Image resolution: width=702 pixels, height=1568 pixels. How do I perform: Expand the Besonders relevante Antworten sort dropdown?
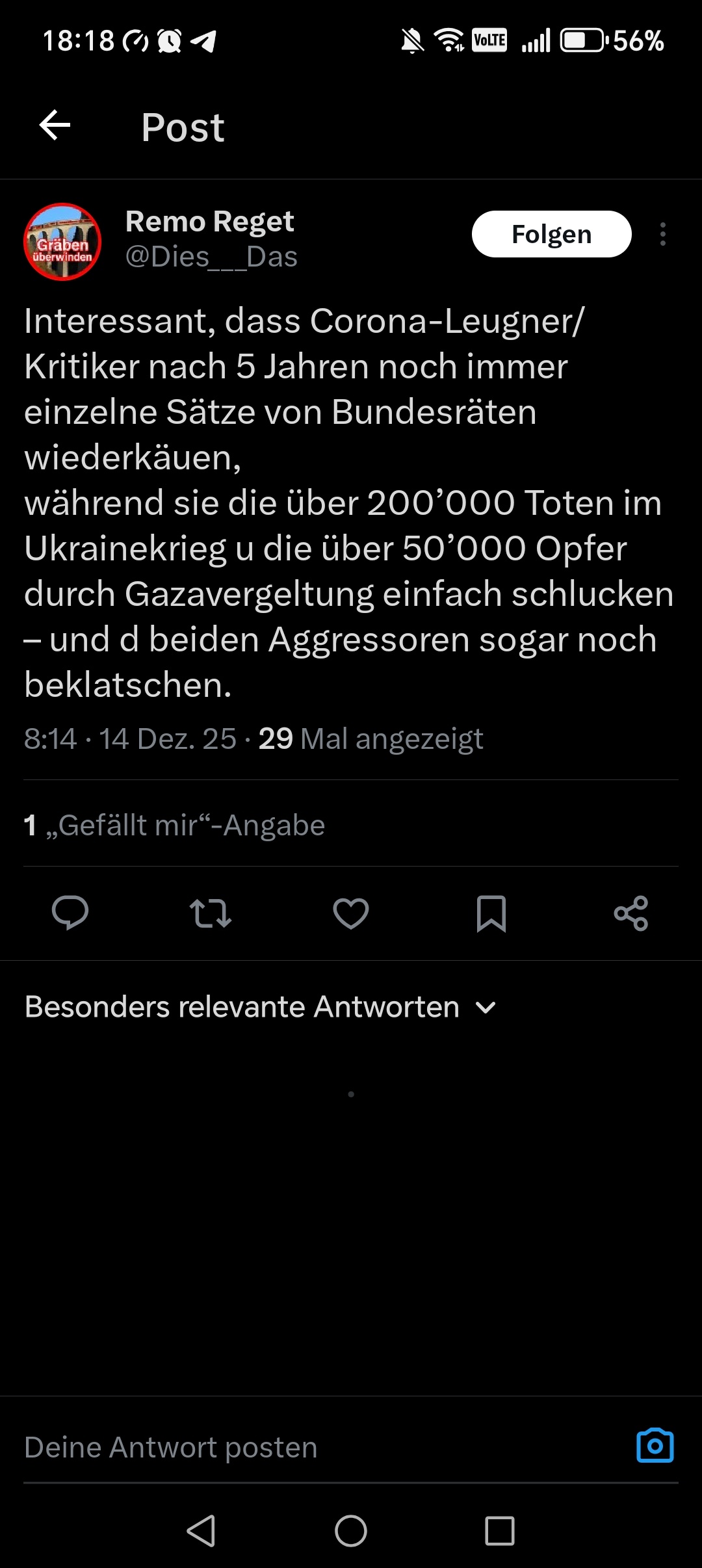(x=260, y=1007)
